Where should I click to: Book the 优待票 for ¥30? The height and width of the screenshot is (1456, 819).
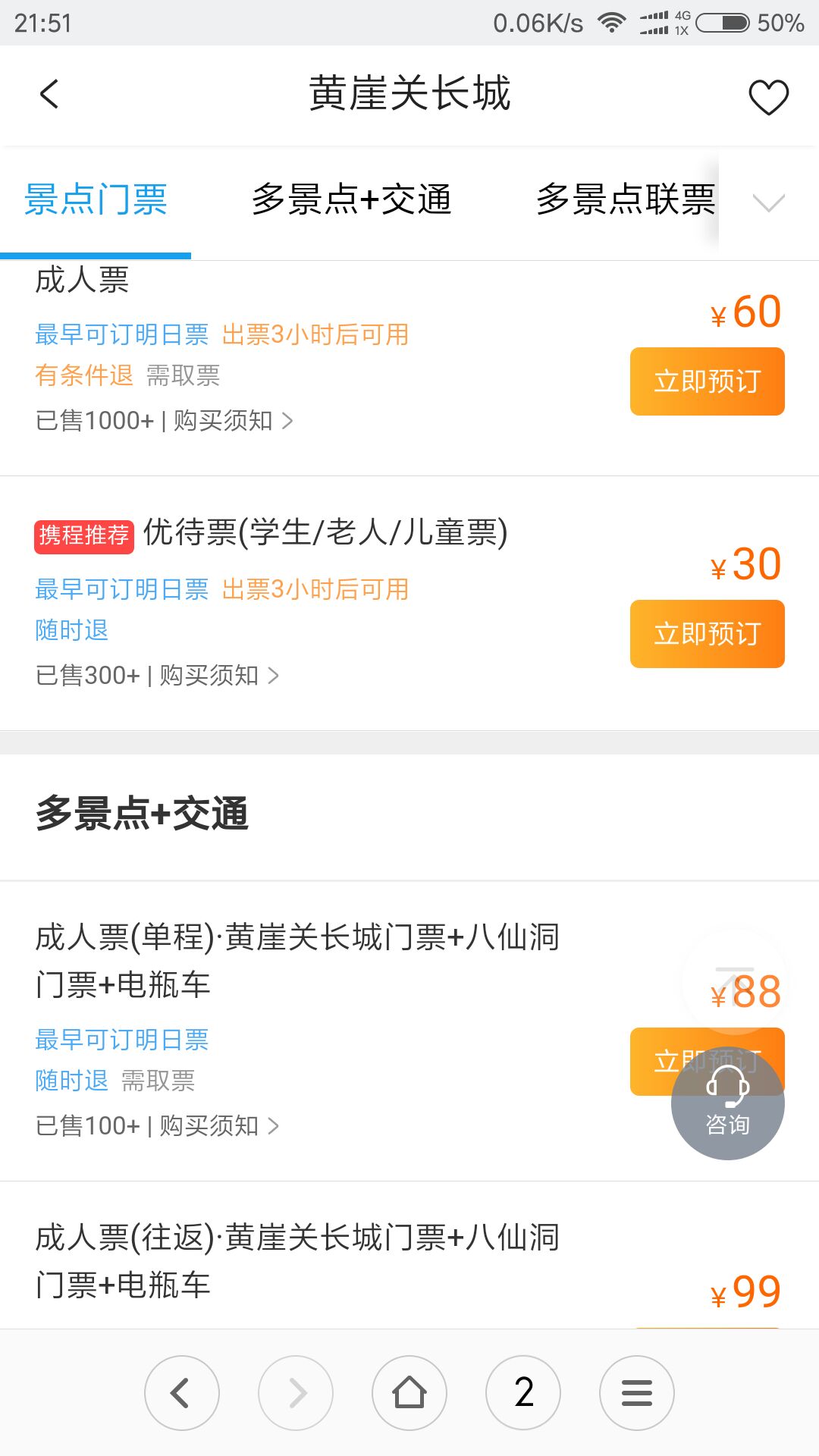click(x=707, y=634)
